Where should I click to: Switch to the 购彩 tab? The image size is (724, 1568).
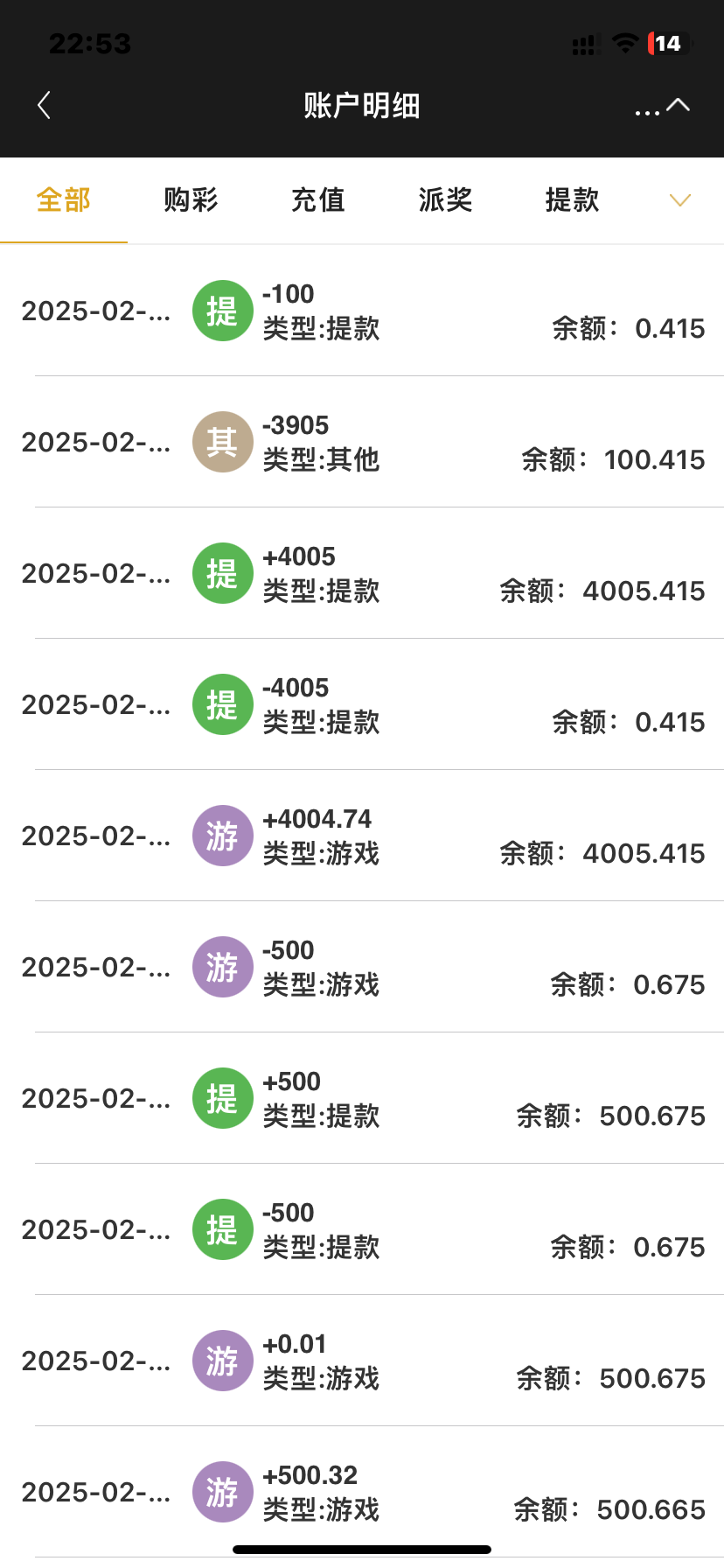[x=191, y=200]
